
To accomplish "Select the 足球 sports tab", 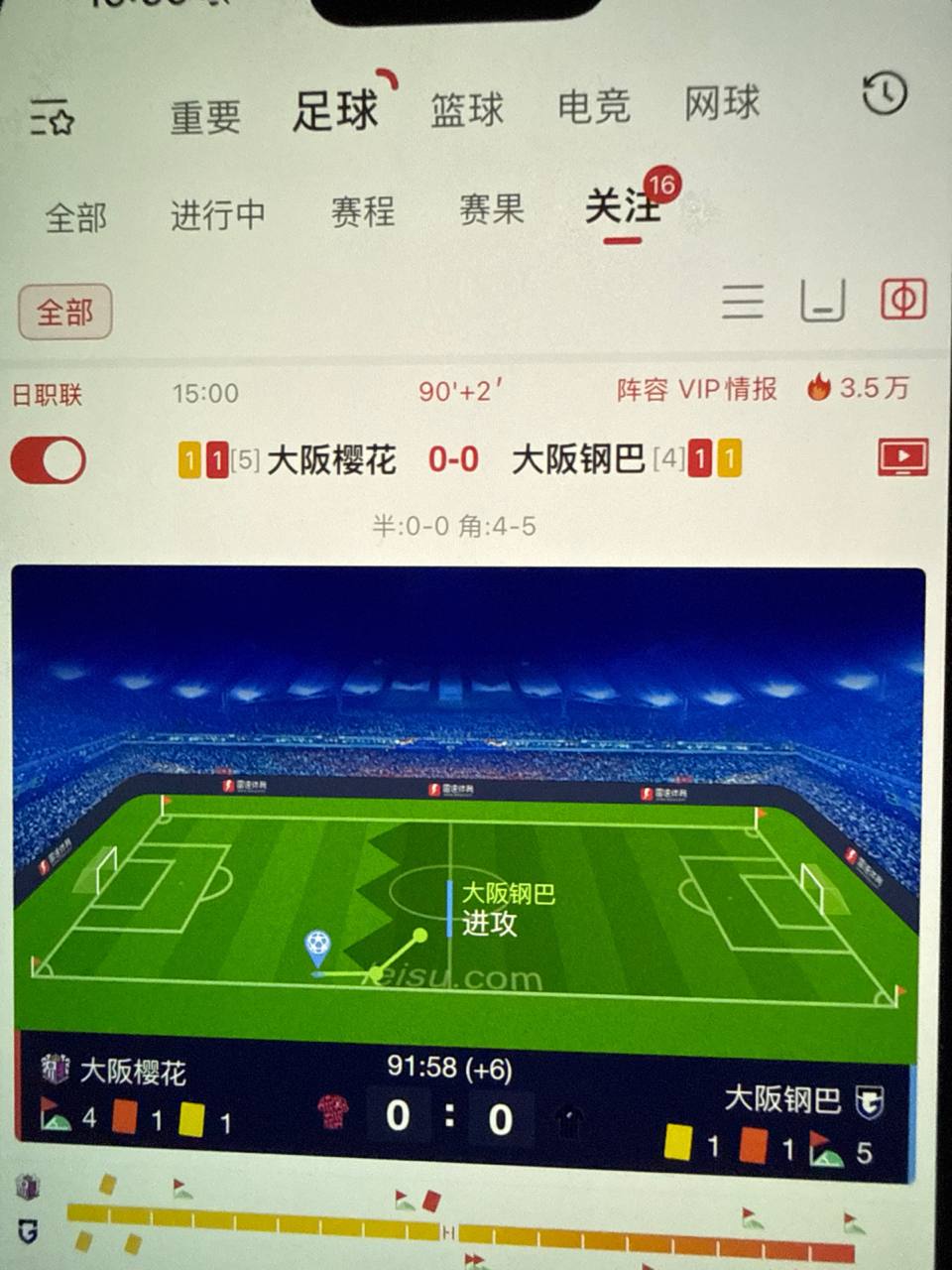I will point(335,110).
